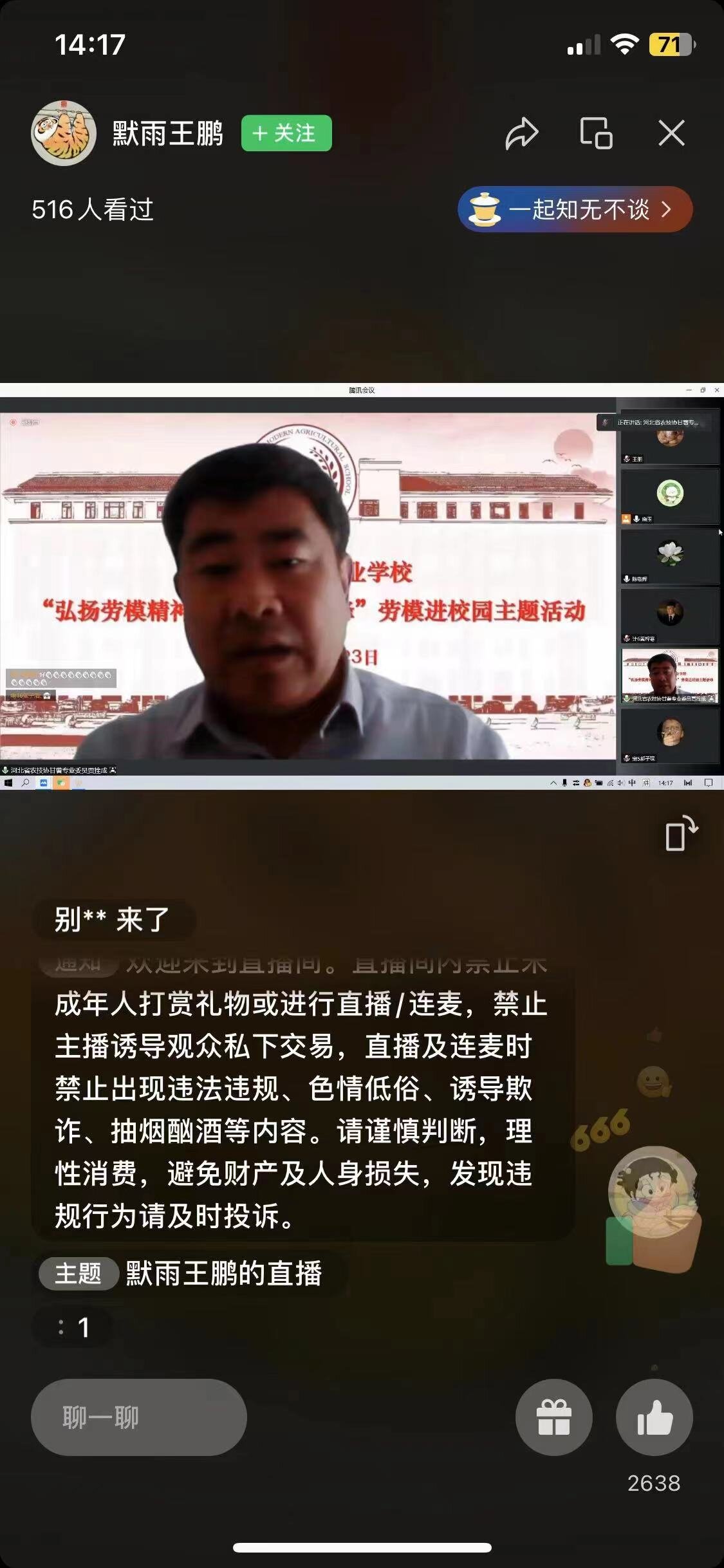Share this live stream

click(x=521, y=134)
